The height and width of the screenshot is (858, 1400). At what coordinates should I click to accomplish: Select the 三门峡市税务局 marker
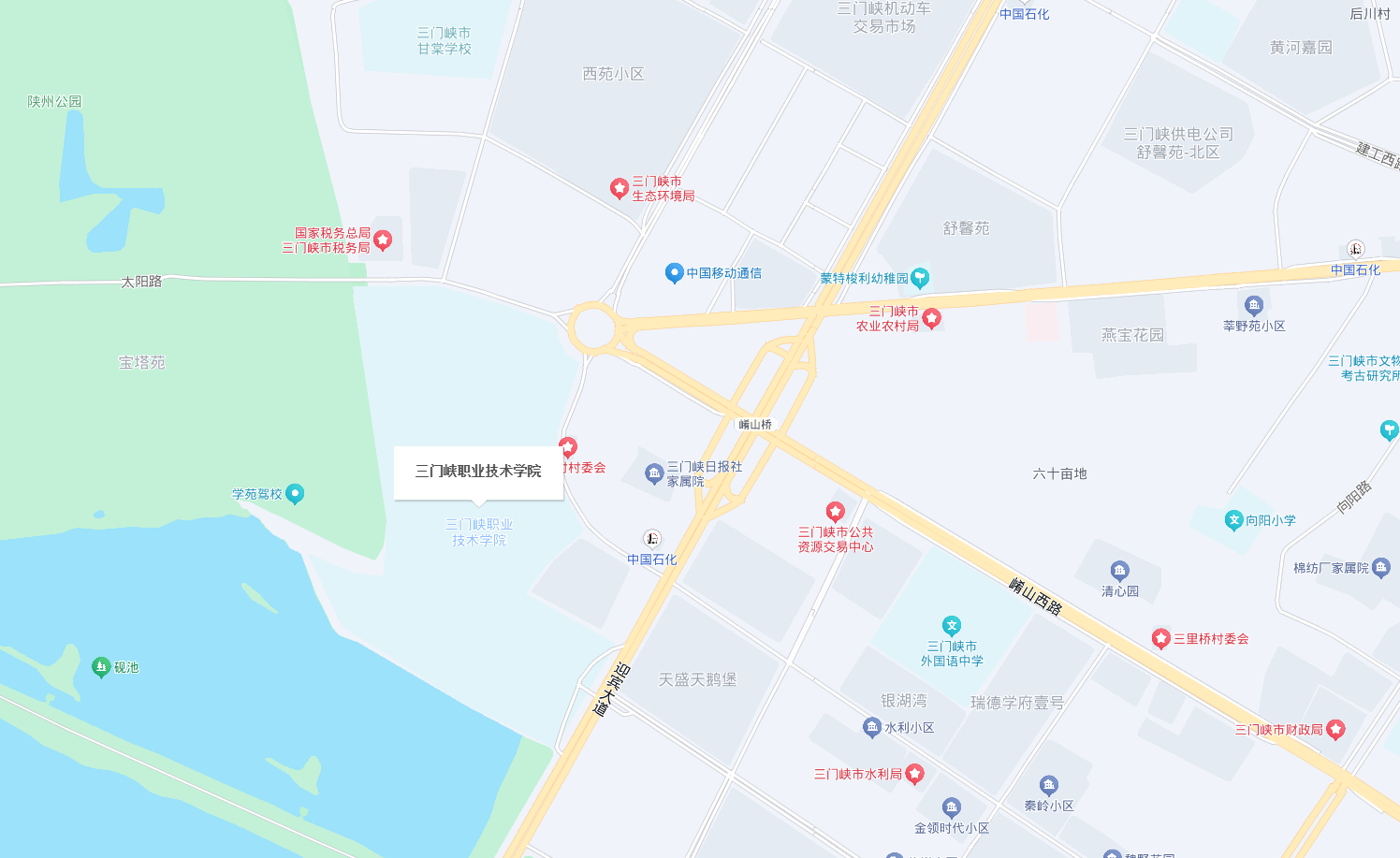tap(382, 240)
